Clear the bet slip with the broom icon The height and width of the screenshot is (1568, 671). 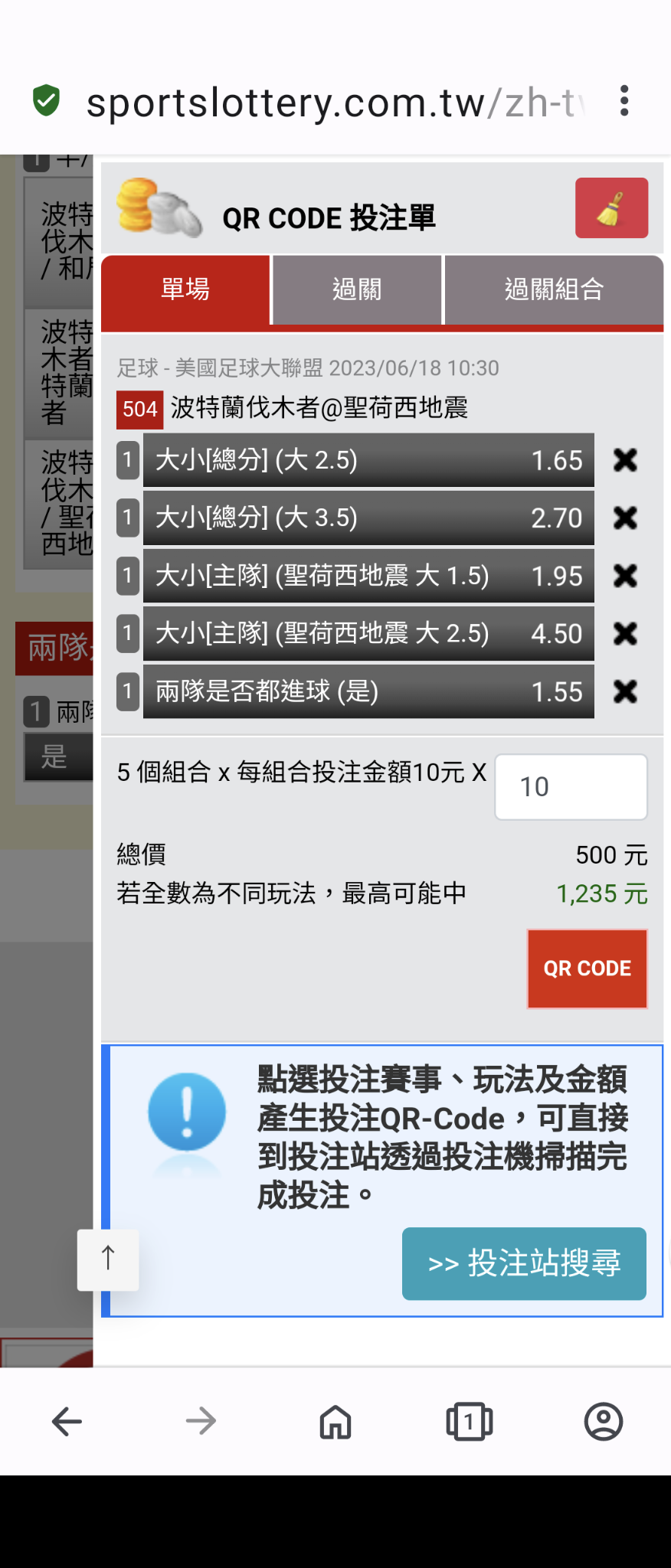coord(611,208)
